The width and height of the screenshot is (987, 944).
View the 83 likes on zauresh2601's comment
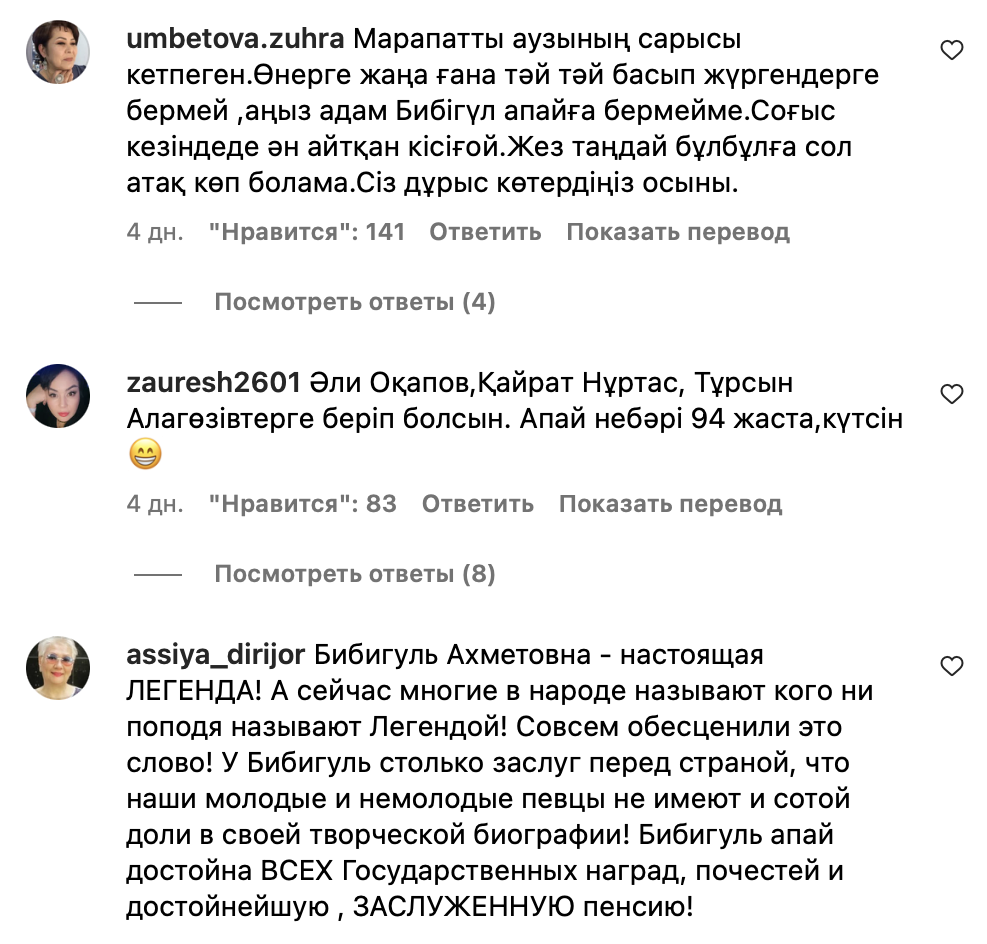coord(302,504)
